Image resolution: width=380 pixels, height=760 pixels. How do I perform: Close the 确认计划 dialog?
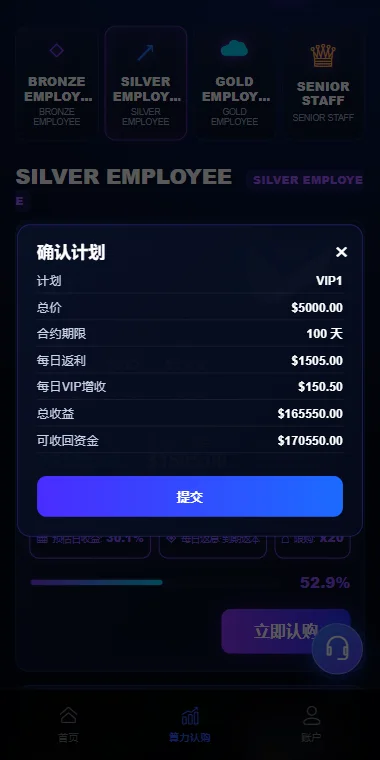(342, 252)
